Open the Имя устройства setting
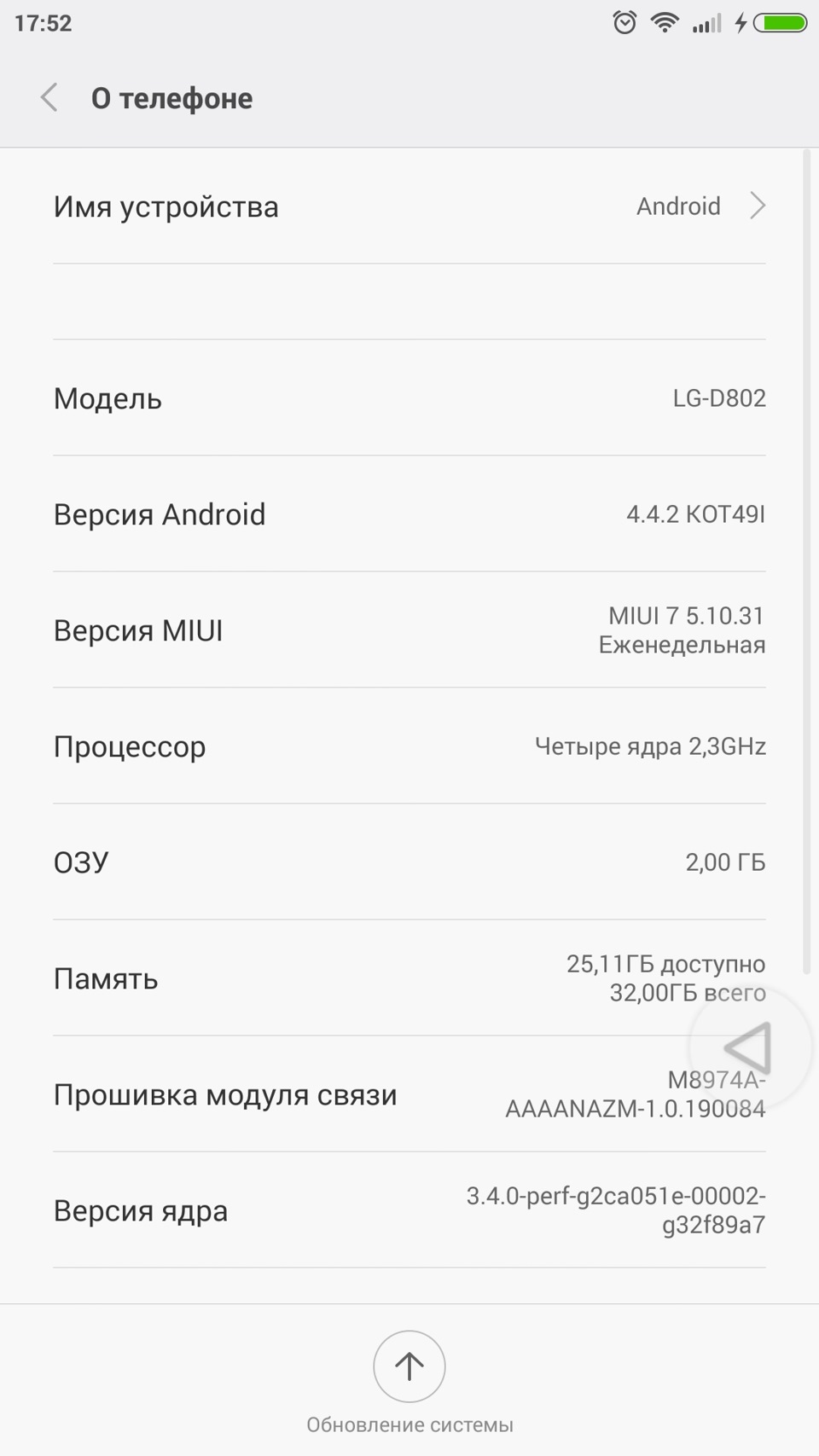This screenshot has width=819, height=1456. click(x=409, y=206)
